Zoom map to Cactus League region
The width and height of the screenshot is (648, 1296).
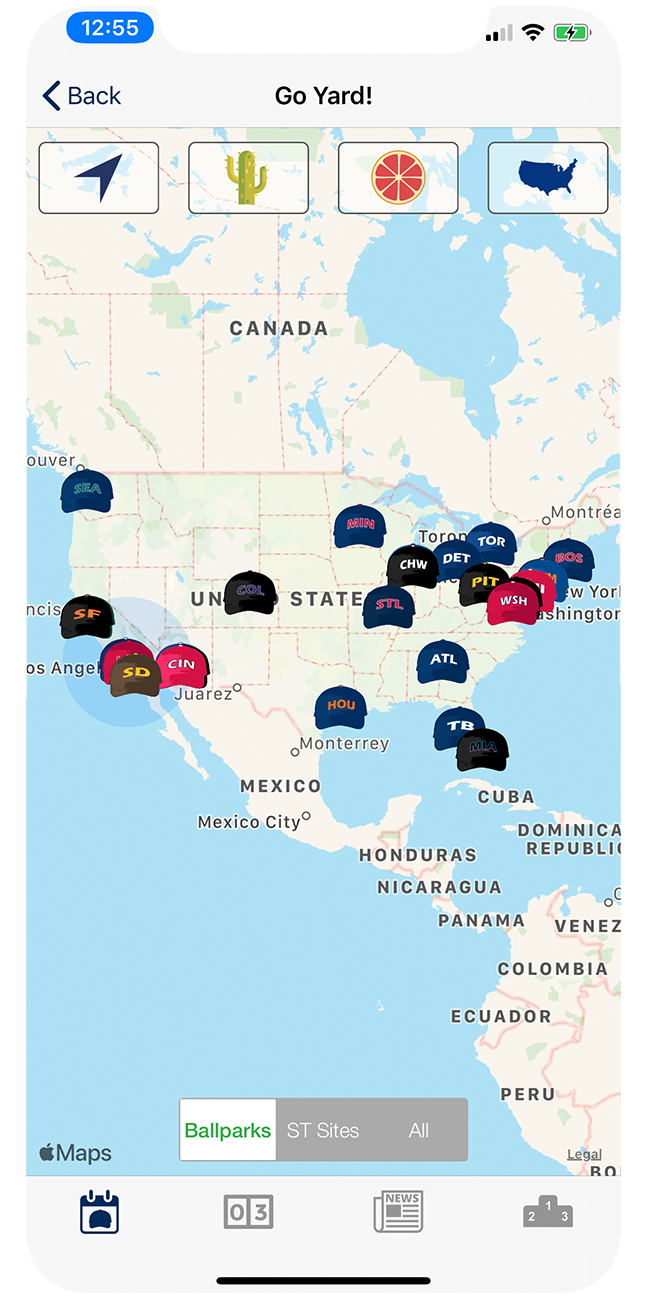[248, 178]
